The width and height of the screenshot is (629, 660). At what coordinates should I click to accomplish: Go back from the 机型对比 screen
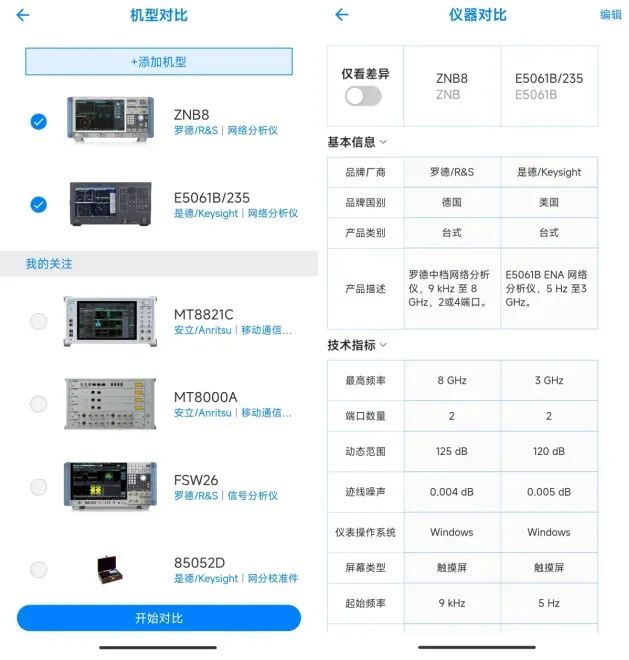click(23, 15)
